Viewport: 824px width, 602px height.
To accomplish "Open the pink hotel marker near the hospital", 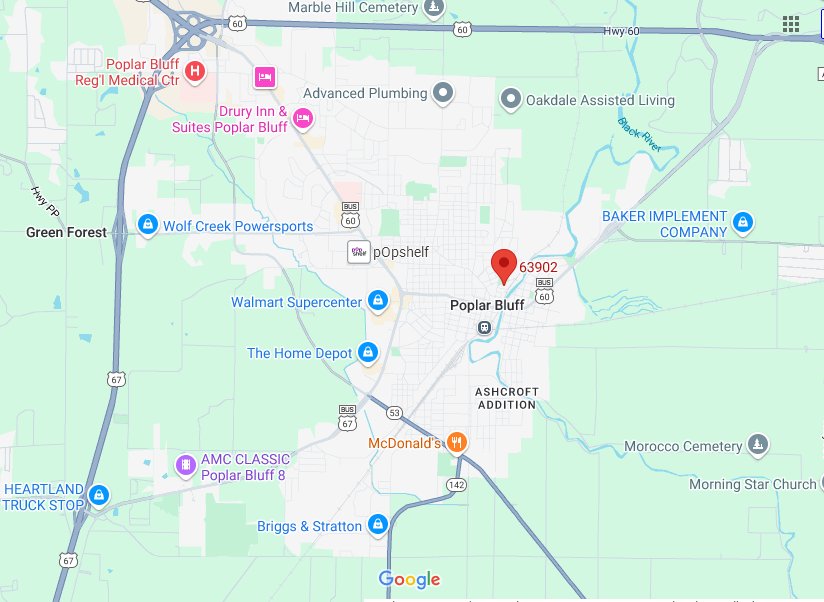I will click(x=264, y=76).
